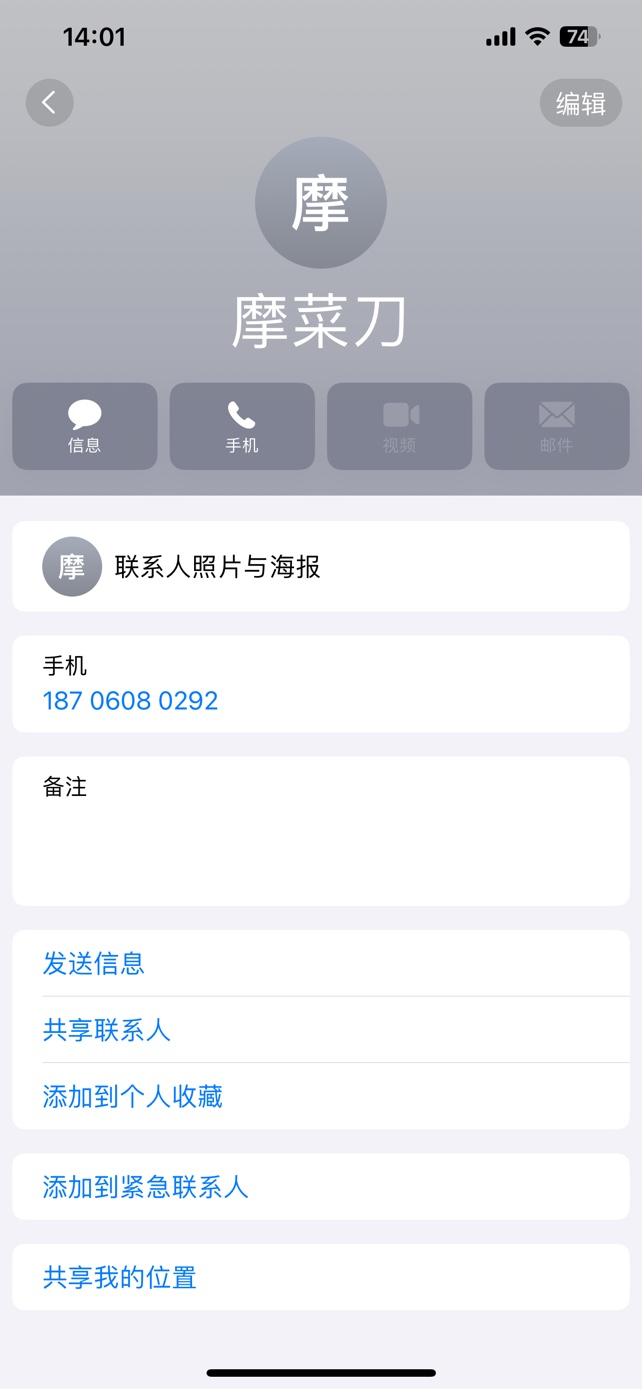Select 发送信息 option
642x1389 pixels.
94,963
